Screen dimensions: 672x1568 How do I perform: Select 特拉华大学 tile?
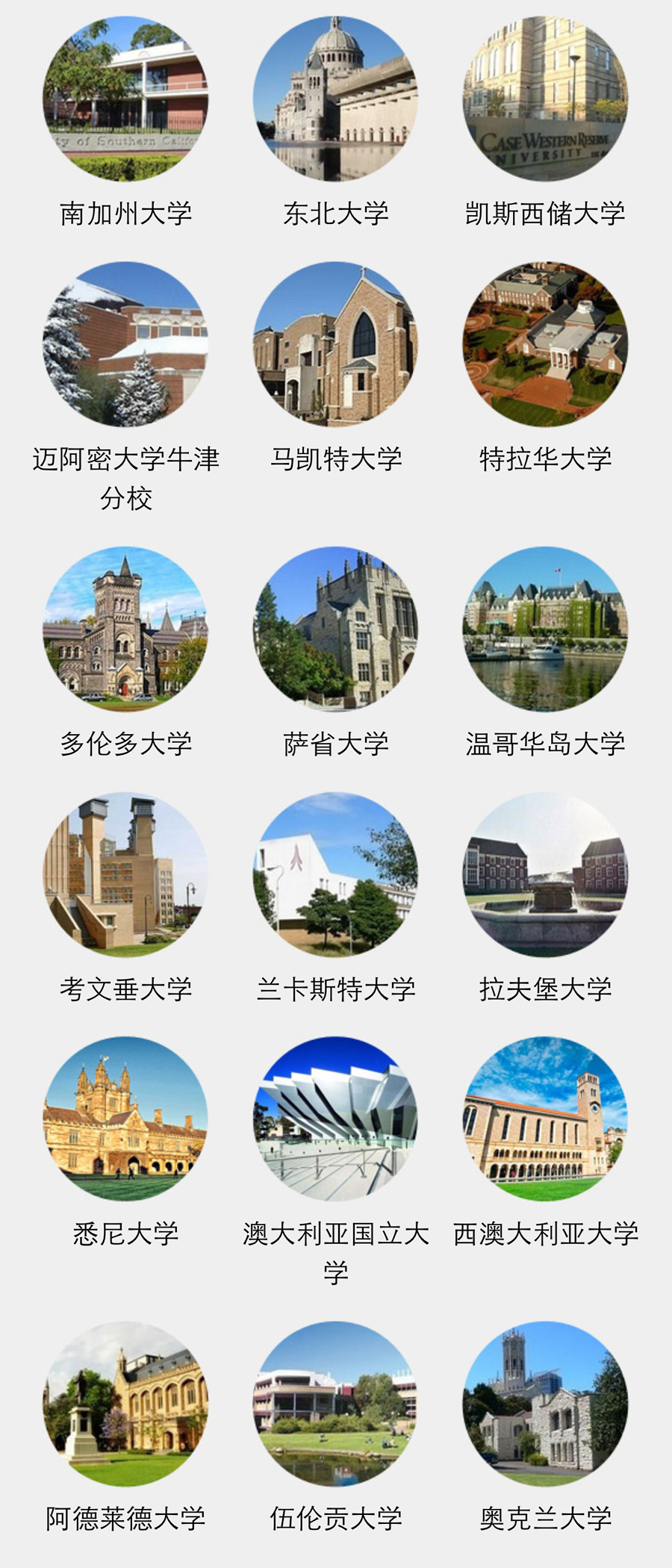pyautogui.click(x=545, y=344)
